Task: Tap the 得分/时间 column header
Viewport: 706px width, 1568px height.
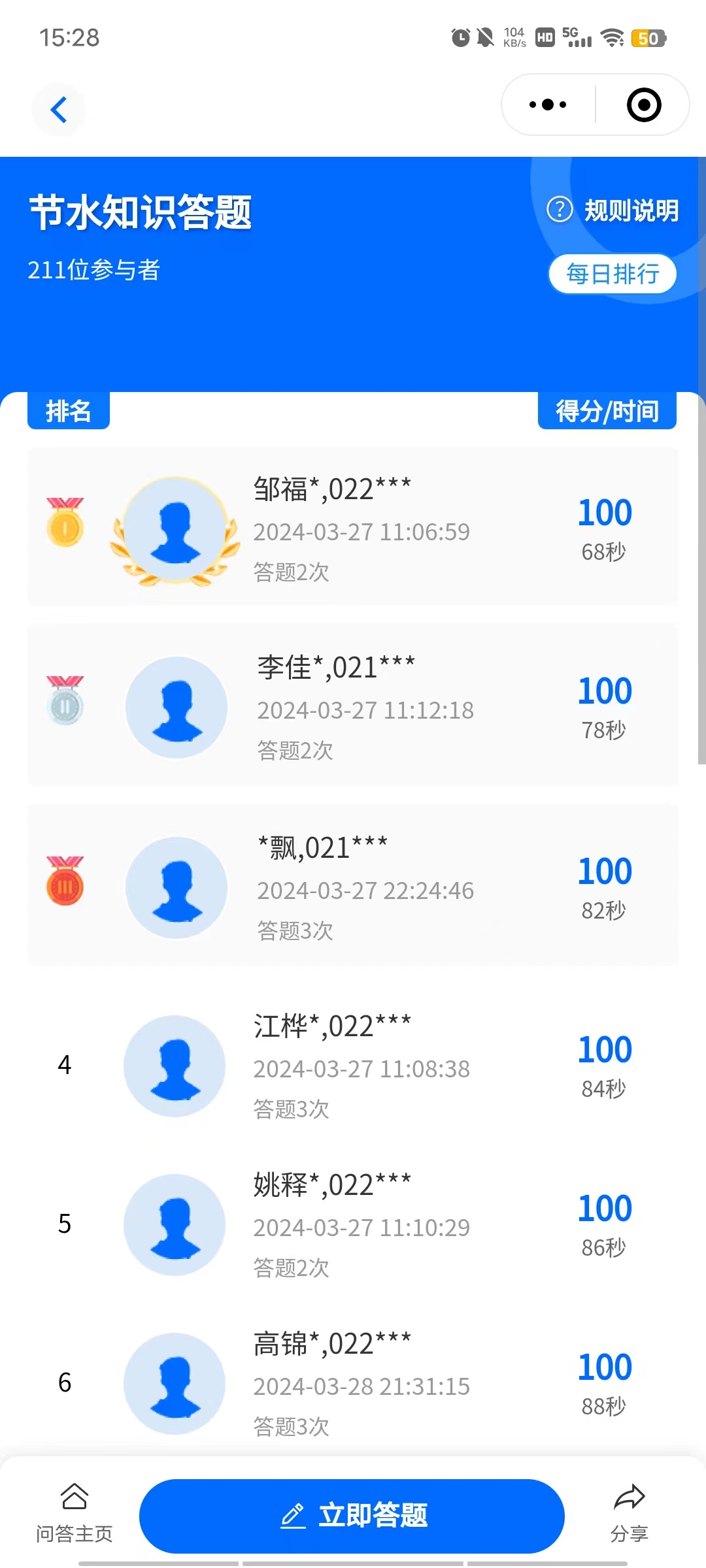Action: pyautogui.click(x=607, y=410)
